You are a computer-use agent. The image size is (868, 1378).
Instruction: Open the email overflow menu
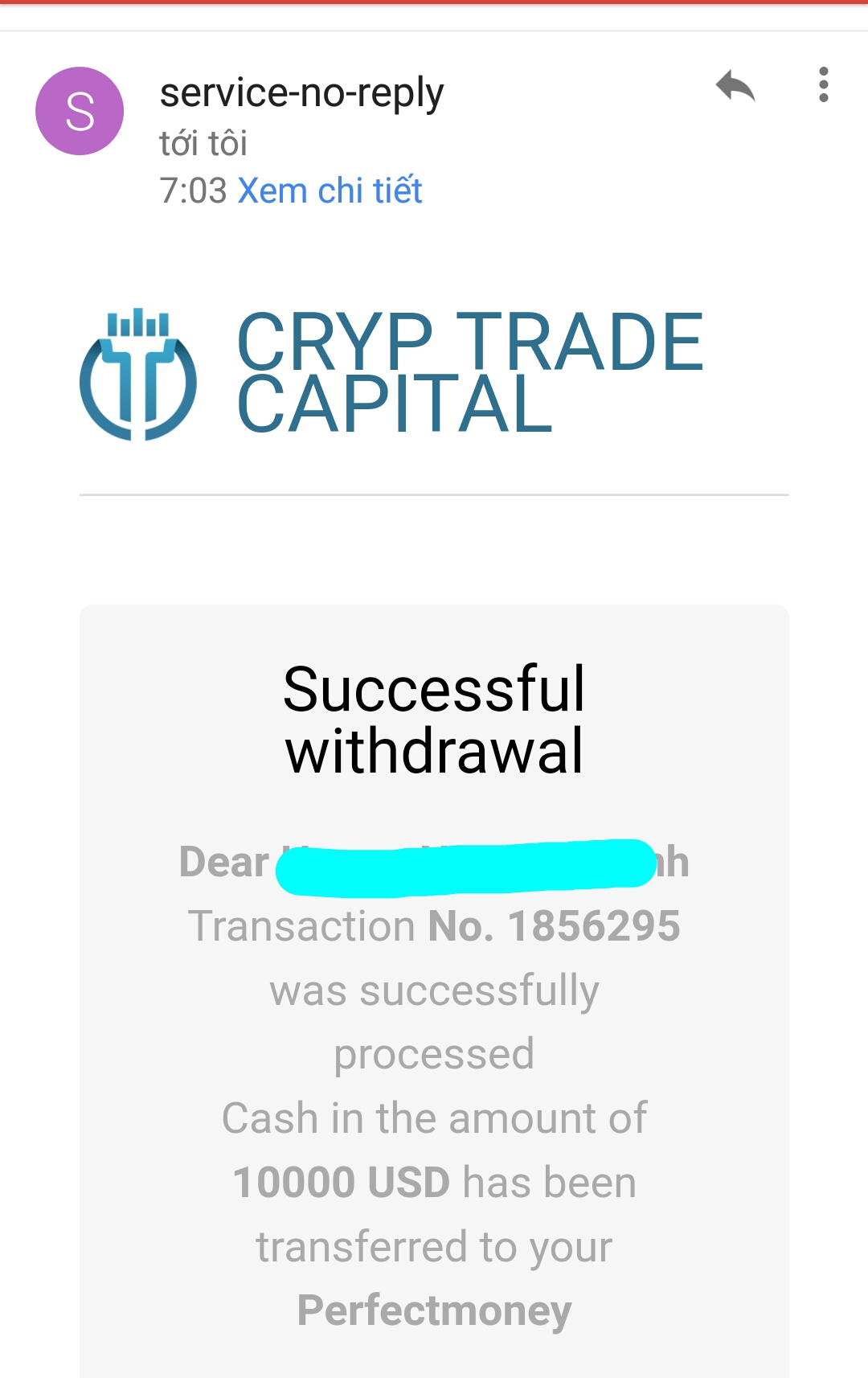[823, 85]
